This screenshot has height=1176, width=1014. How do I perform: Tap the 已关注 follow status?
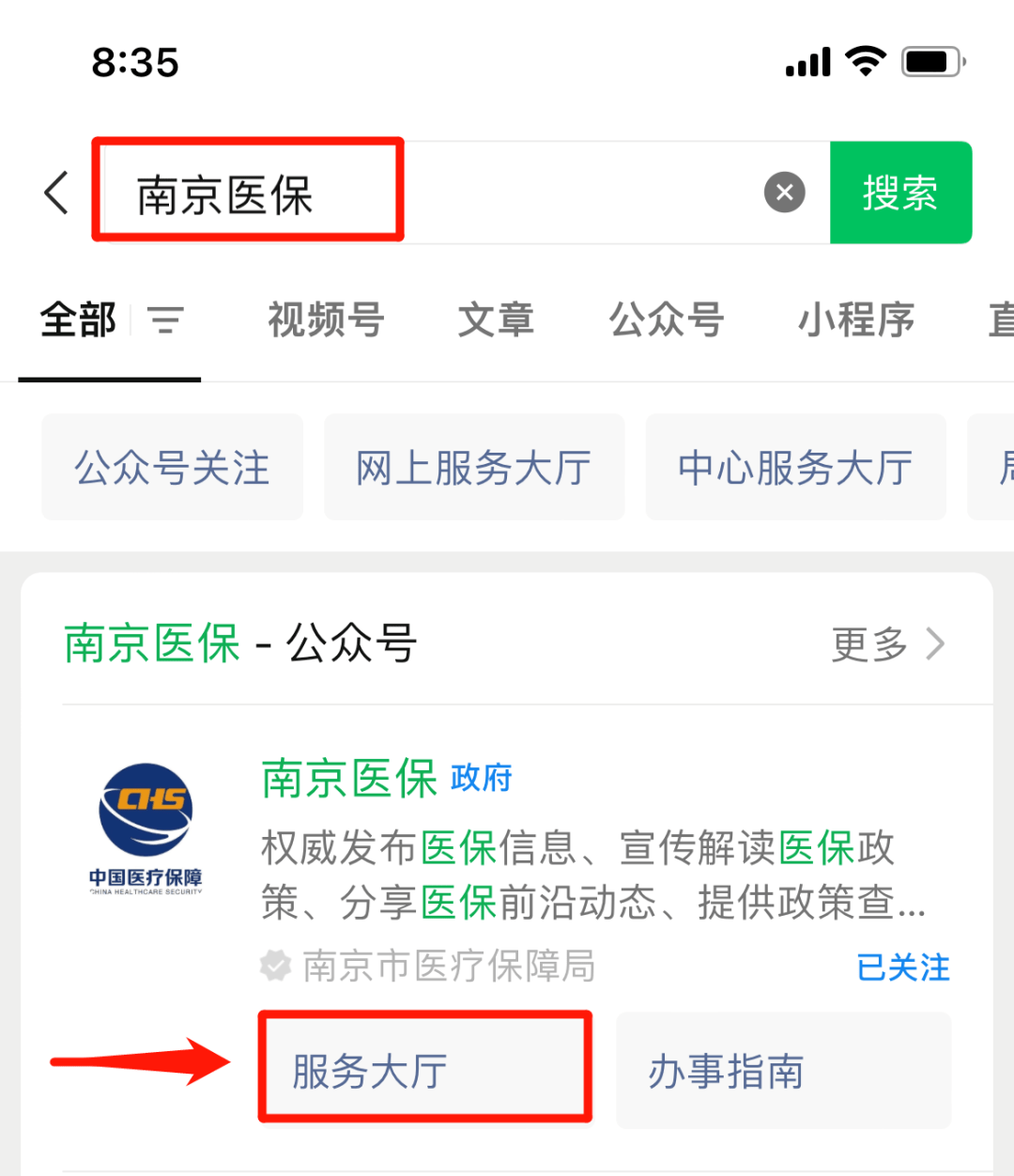click(x=902, y=967)
